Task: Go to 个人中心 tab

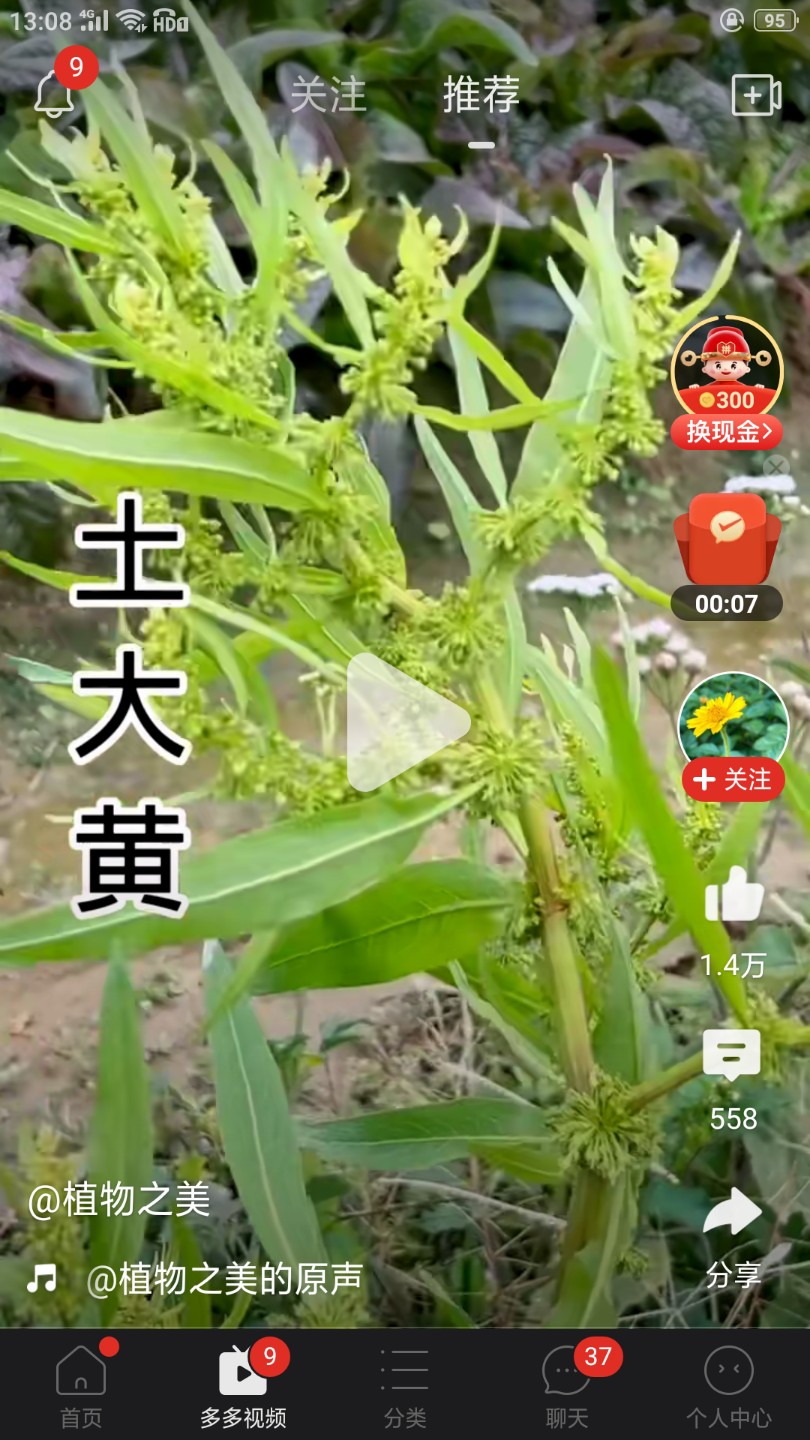Action: click(x=728, y=1385)
